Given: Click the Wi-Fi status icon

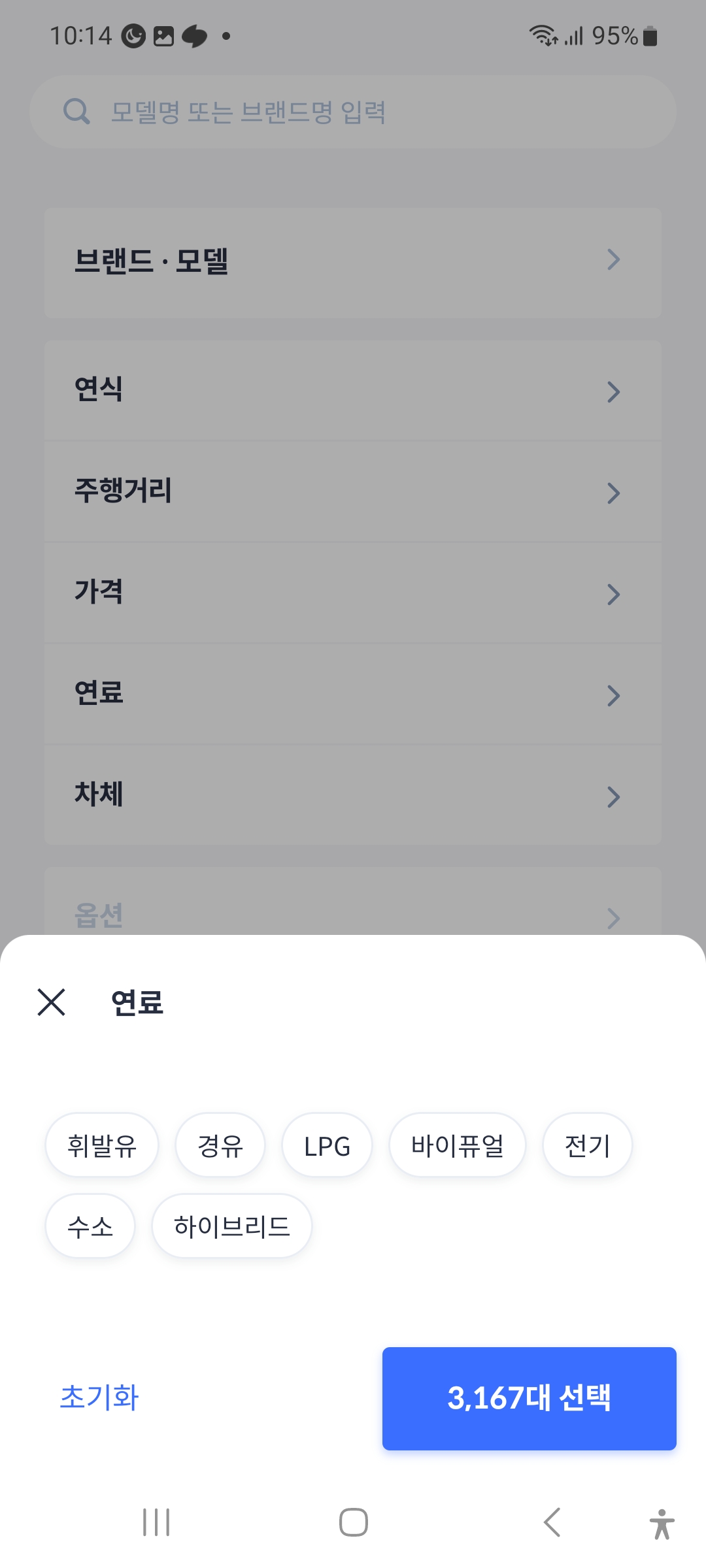Looking at the screenshot, I should 543,37.
